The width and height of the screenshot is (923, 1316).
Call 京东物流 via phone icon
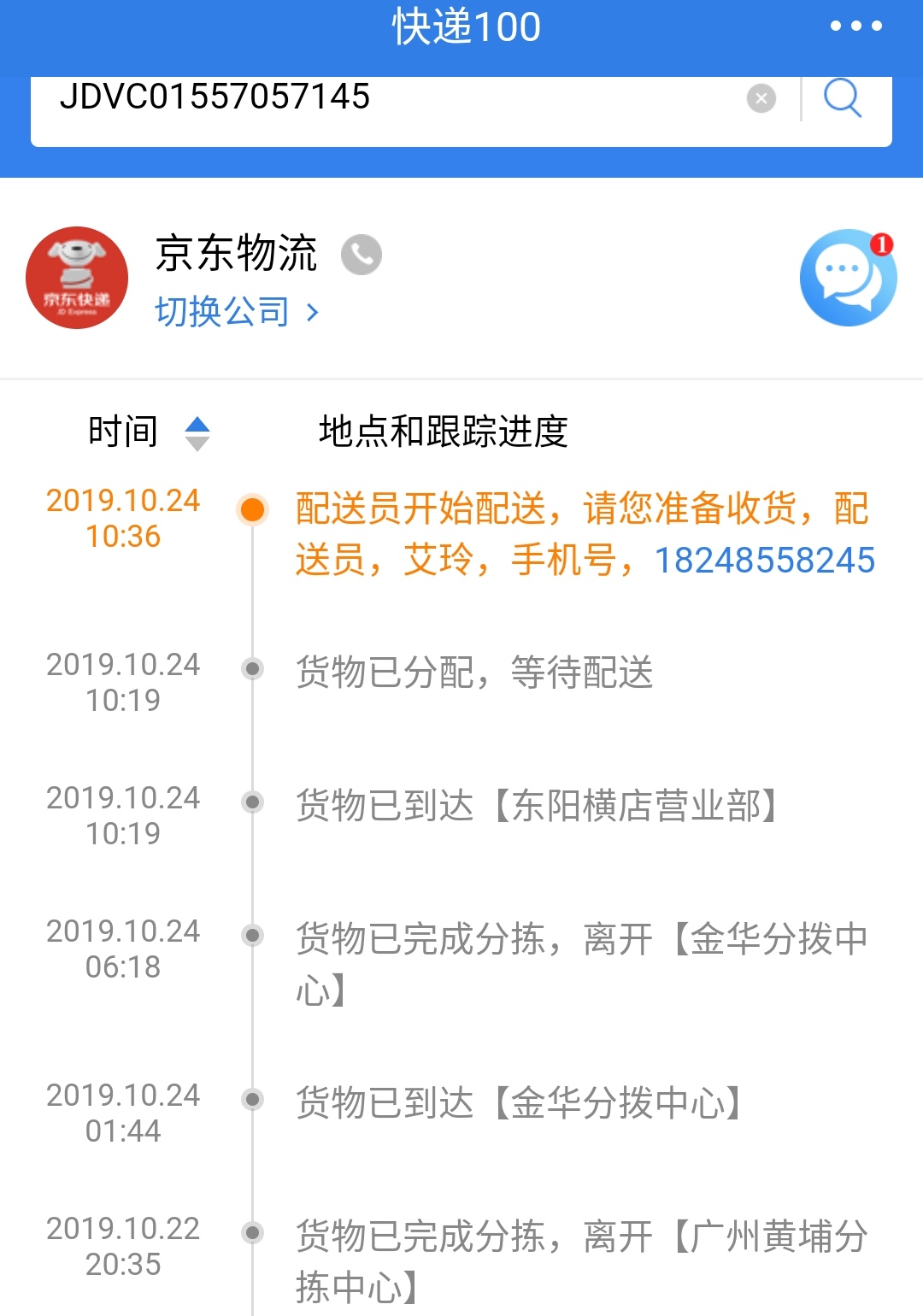coord(362,255)
